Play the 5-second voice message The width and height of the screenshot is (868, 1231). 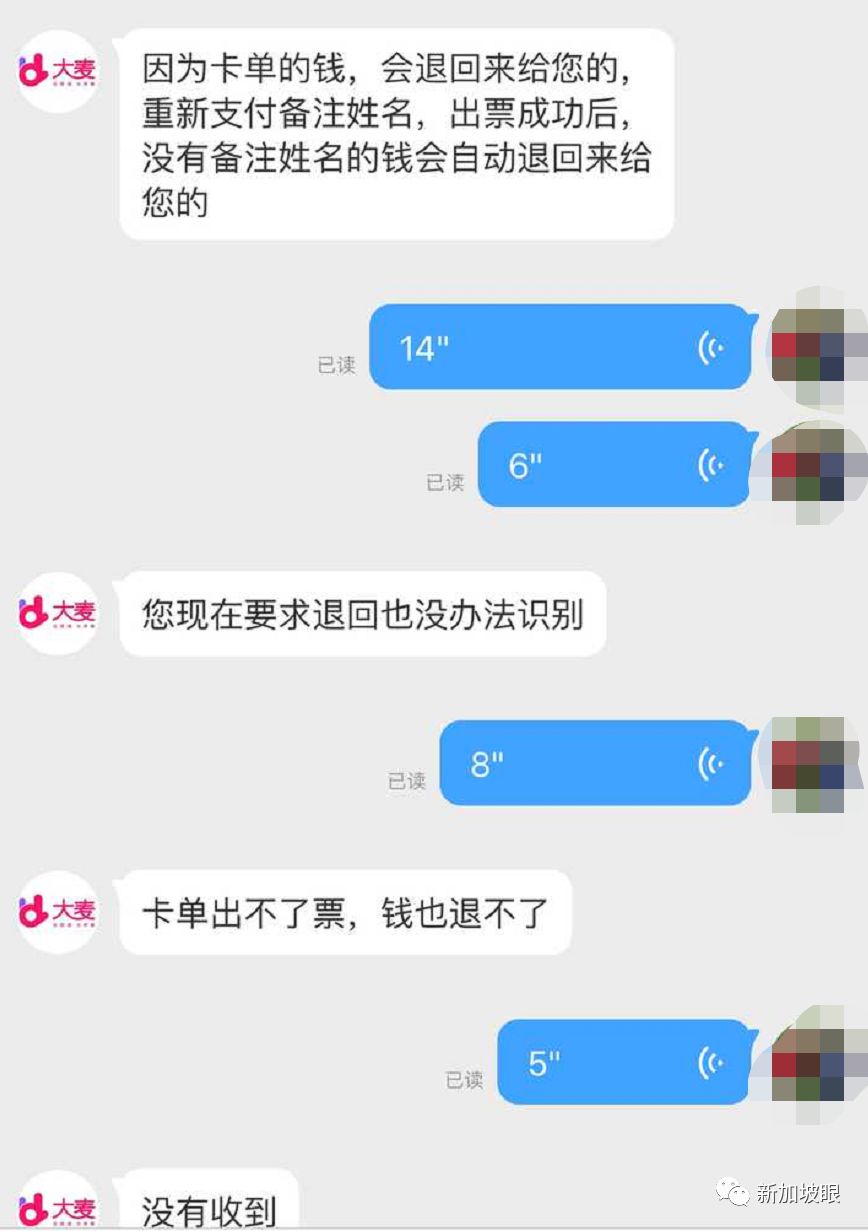pos(623,1062)
